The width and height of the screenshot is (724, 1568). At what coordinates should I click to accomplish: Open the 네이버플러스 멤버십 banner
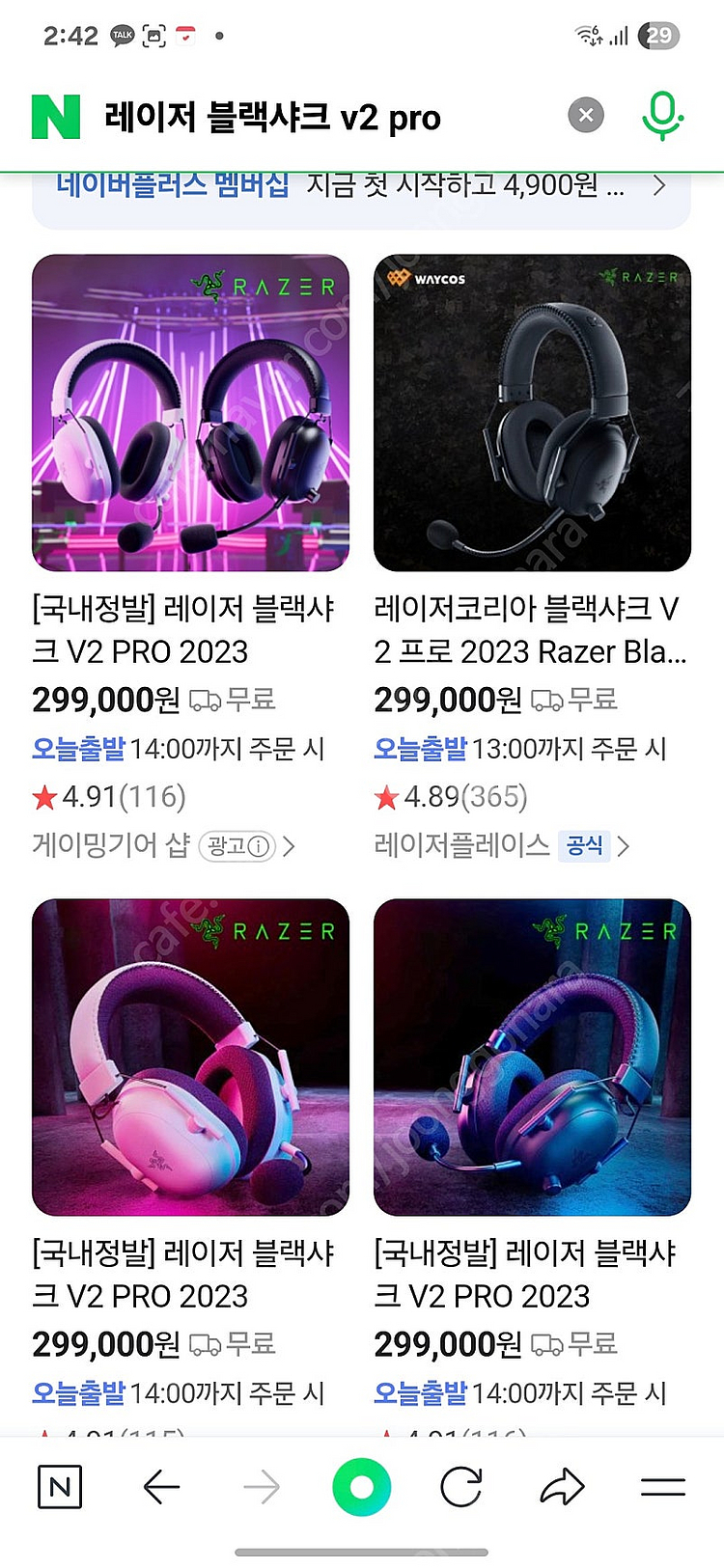coord(361,185)
